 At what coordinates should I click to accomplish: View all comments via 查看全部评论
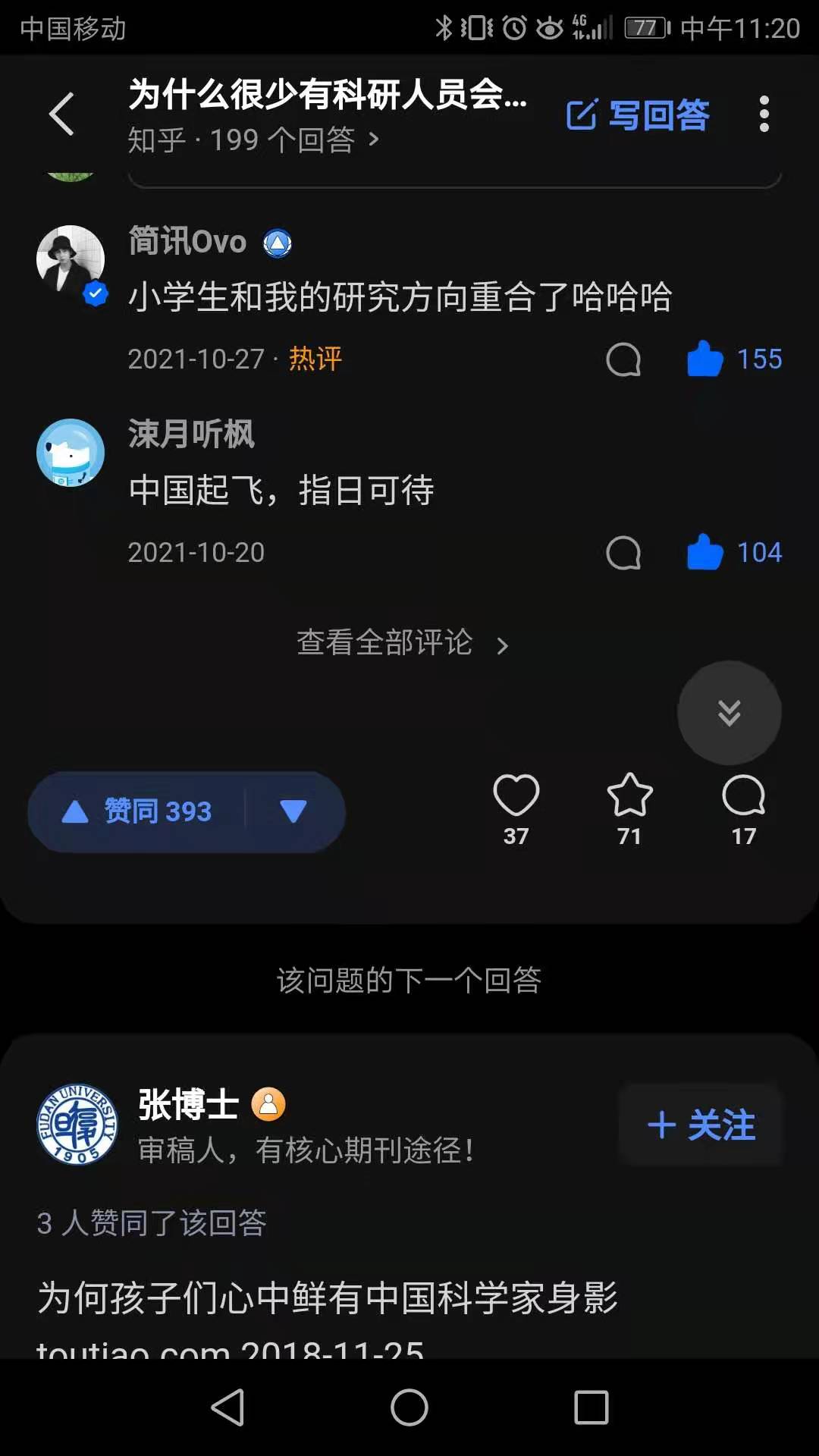(x=402, y=643)
